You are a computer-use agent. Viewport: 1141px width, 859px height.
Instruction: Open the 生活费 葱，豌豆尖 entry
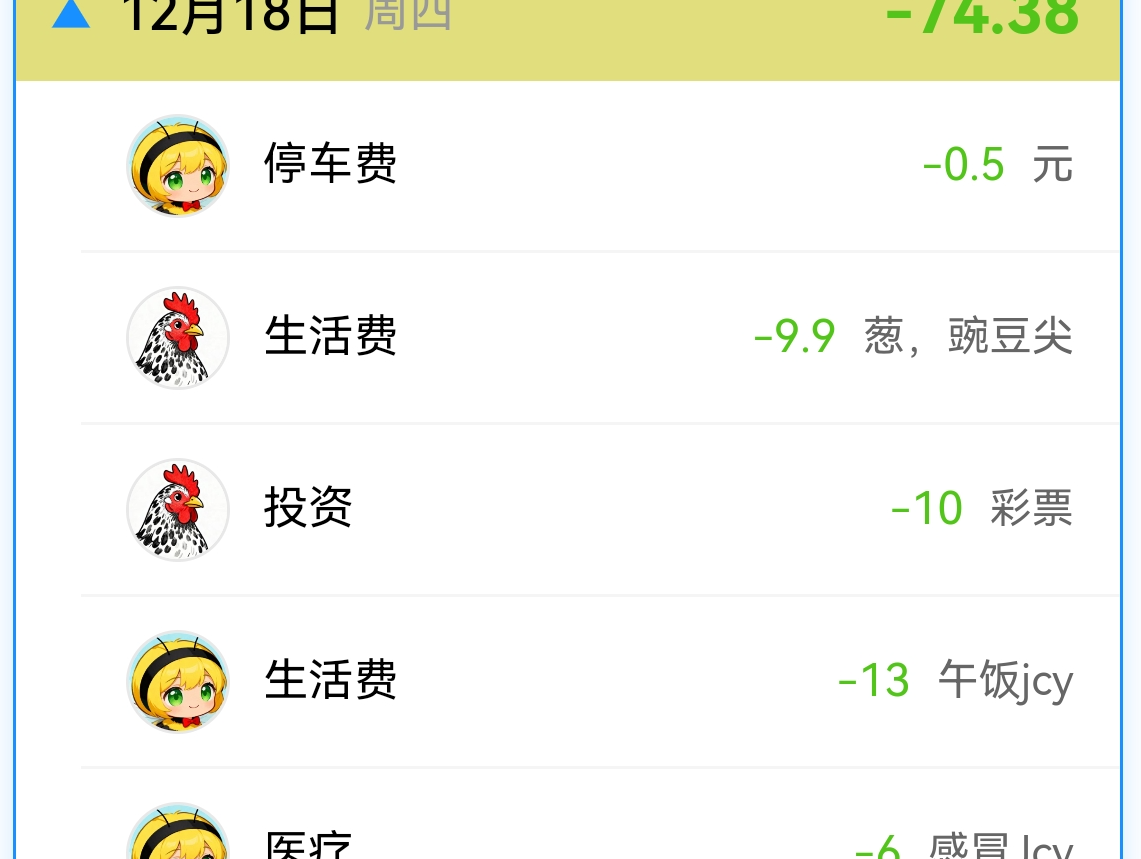coord(600,337)
